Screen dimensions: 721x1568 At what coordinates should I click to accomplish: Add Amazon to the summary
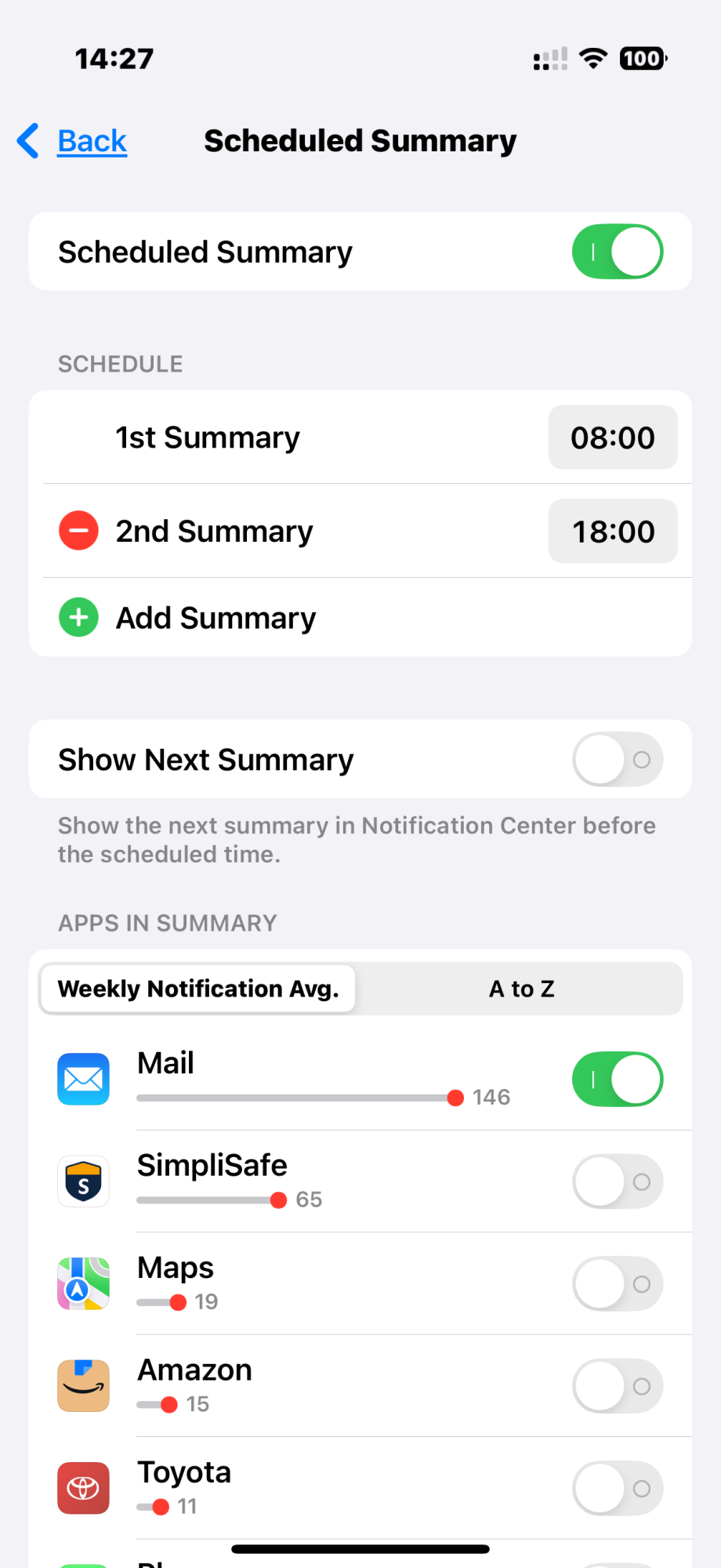coord(617,1386)
